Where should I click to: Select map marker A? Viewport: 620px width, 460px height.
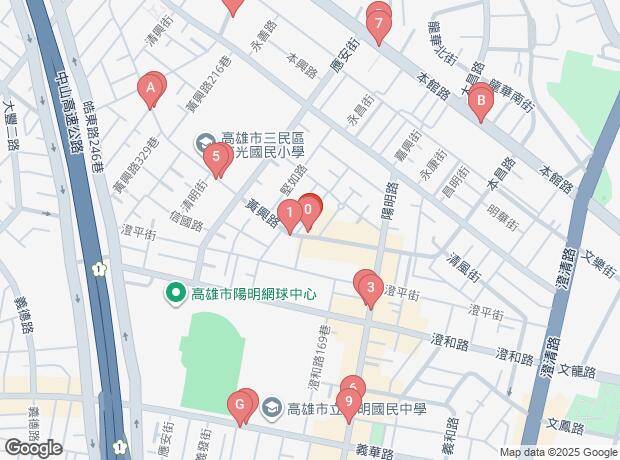[x=151, y=93]
